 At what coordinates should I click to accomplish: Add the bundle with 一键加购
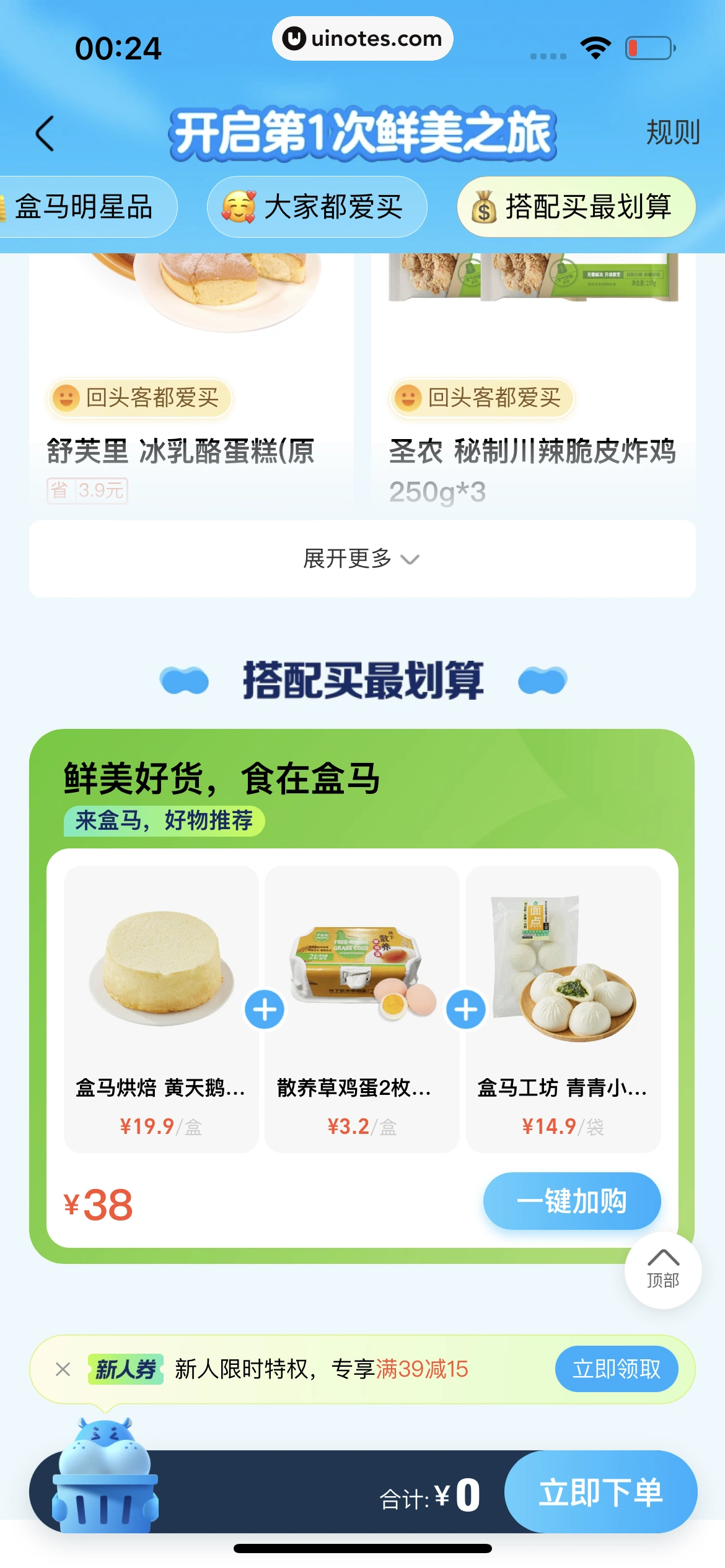pyautogui.click(x=571, y=1201)
